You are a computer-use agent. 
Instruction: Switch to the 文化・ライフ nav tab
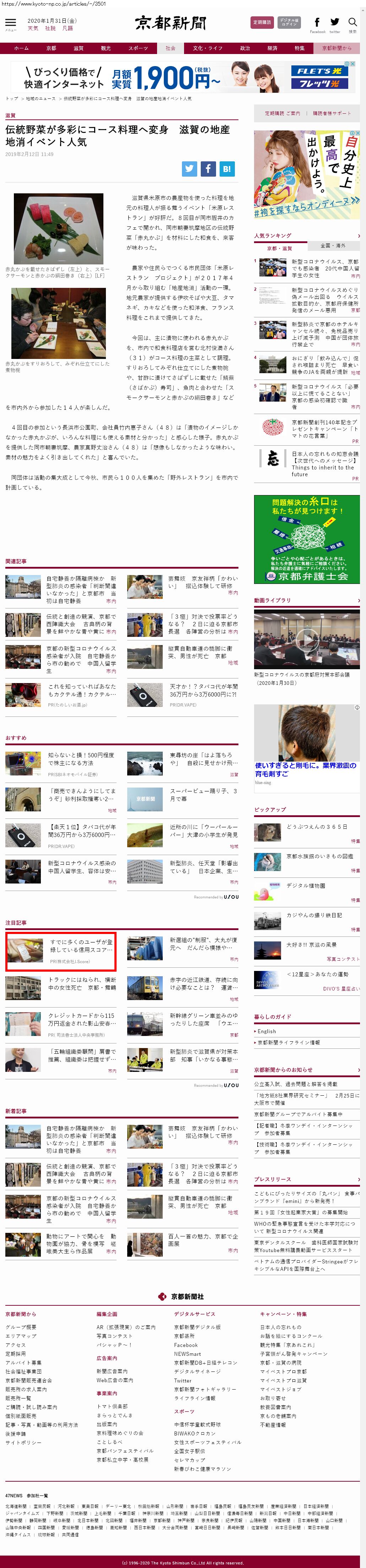208,48
